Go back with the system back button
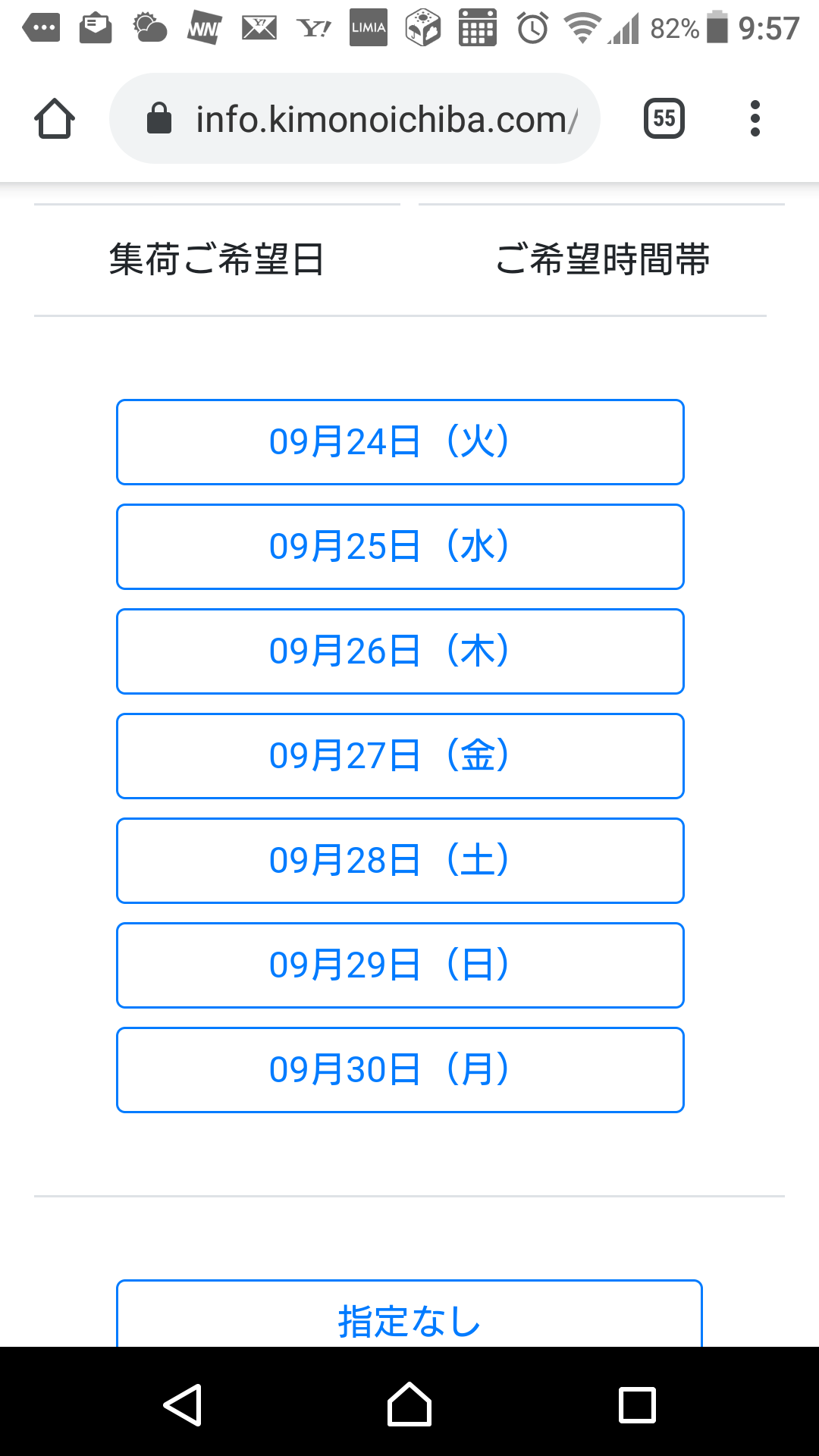 point(183,1404)
